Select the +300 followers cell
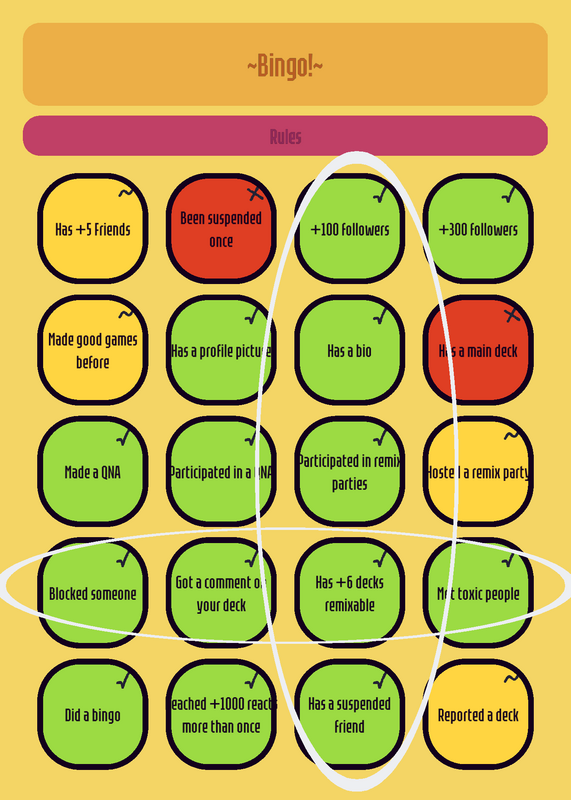Screen dimensions: 571x800 [478, 229]
